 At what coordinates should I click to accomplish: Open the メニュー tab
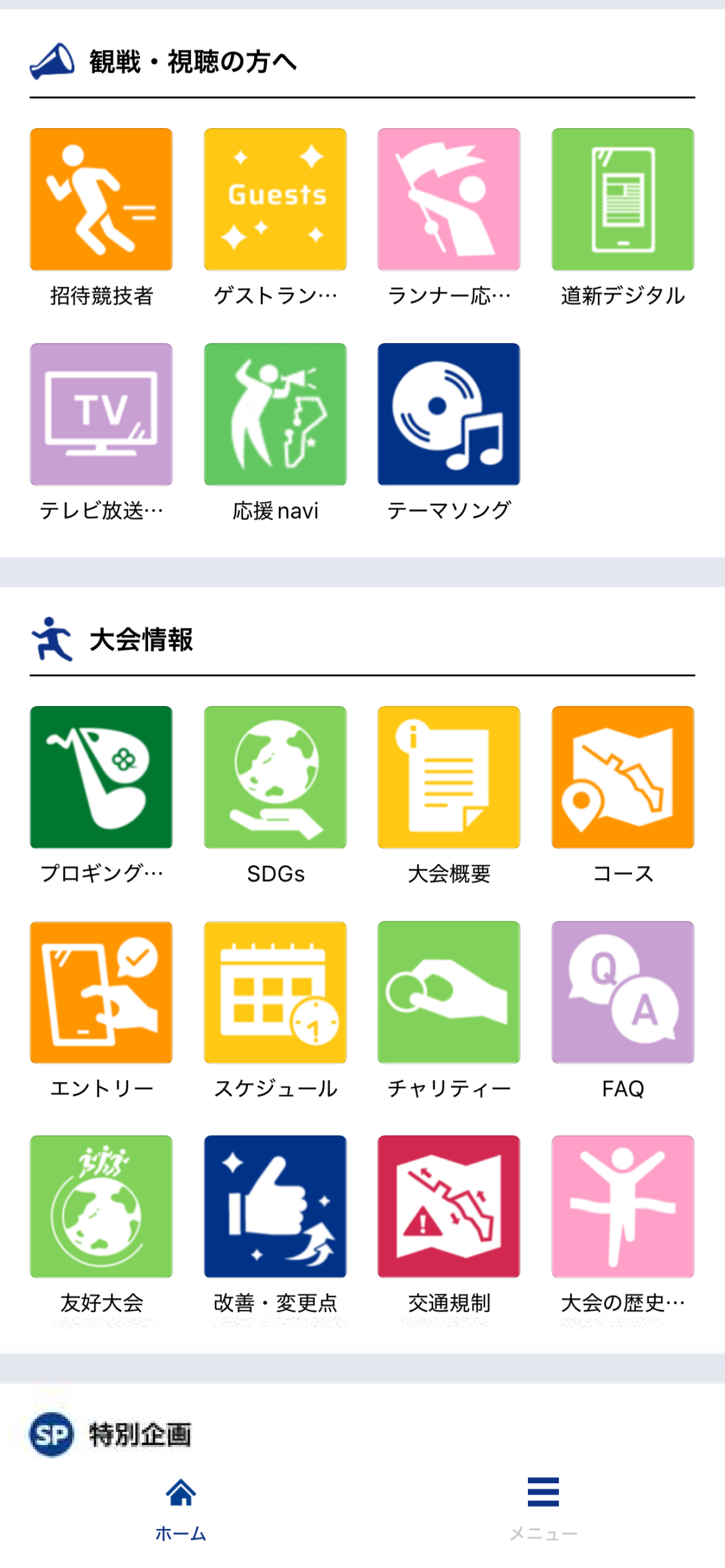pos(543,1509)
